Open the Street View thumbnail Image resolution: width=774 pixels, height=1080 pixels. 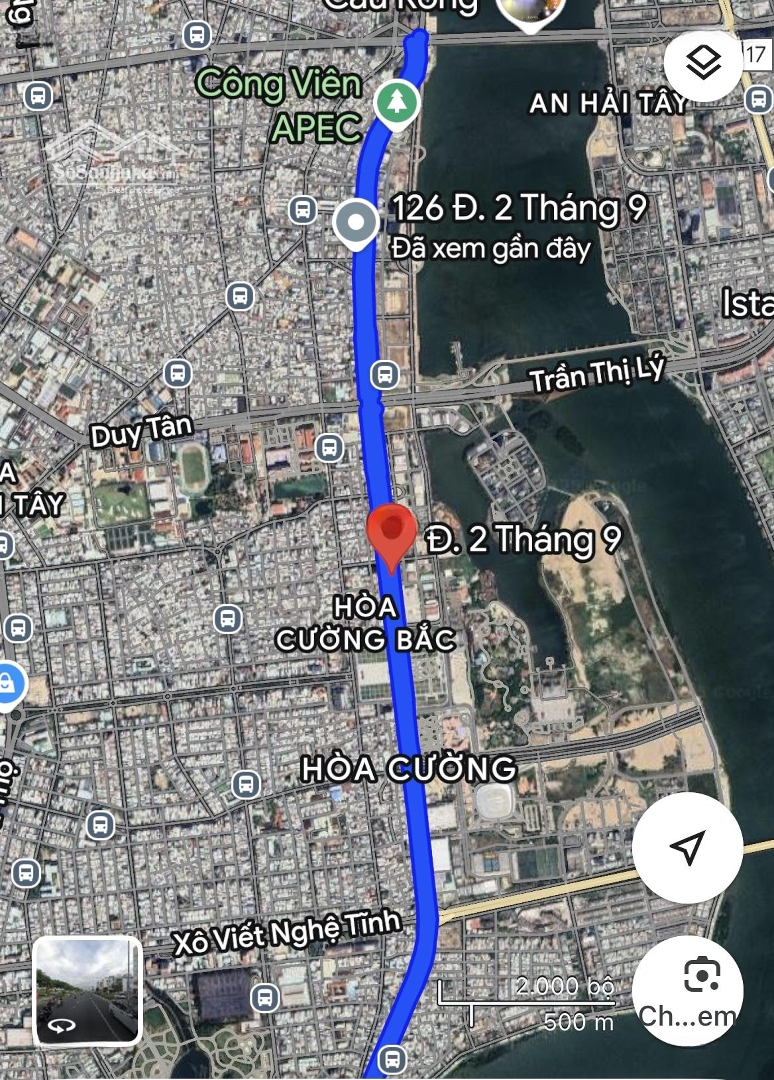[88, 991]
